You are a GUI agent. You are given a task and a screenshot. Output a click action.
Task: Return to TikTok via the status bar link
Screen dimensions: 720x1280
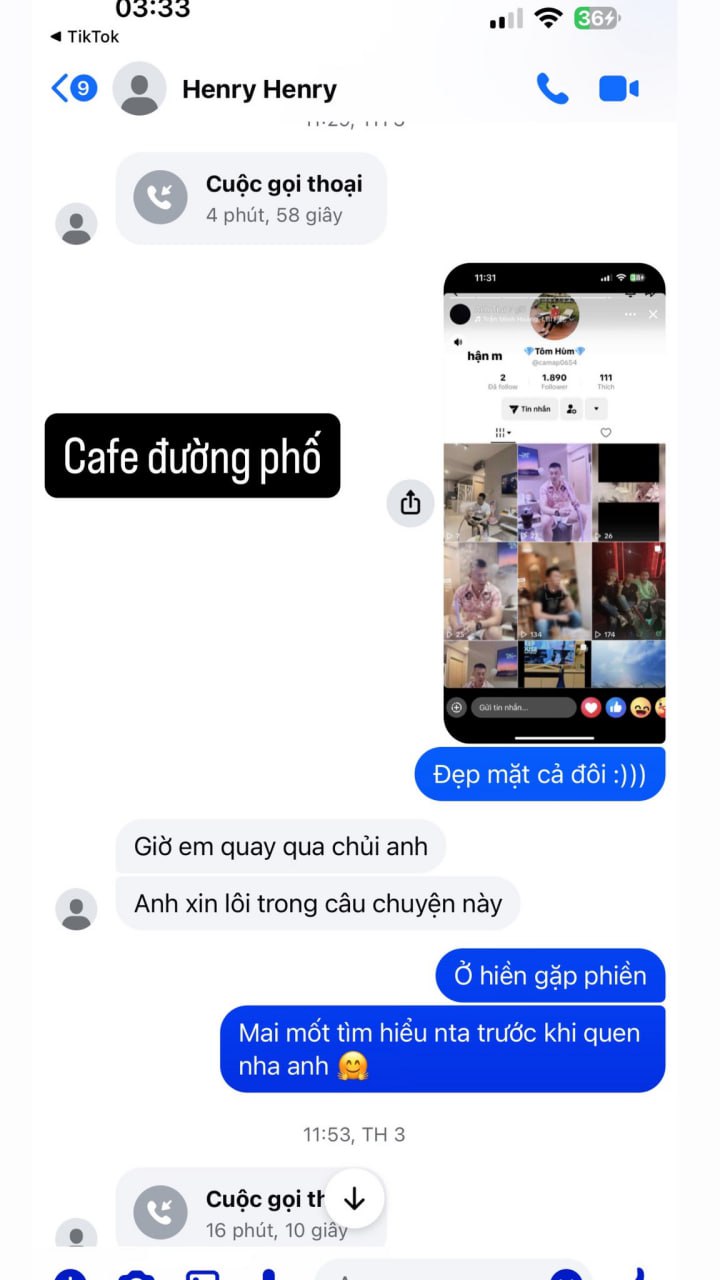coord(85,37)
